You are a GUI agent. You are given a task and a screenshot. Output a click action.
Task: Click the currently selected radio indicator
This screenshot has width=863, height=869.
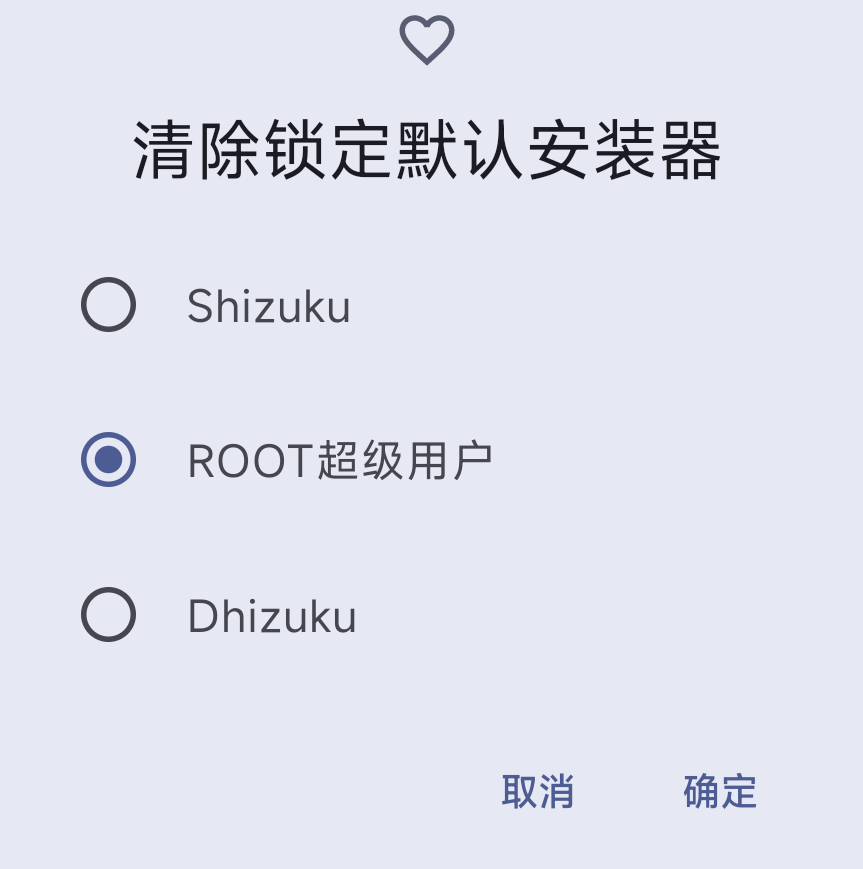click(x=110, y=460)
